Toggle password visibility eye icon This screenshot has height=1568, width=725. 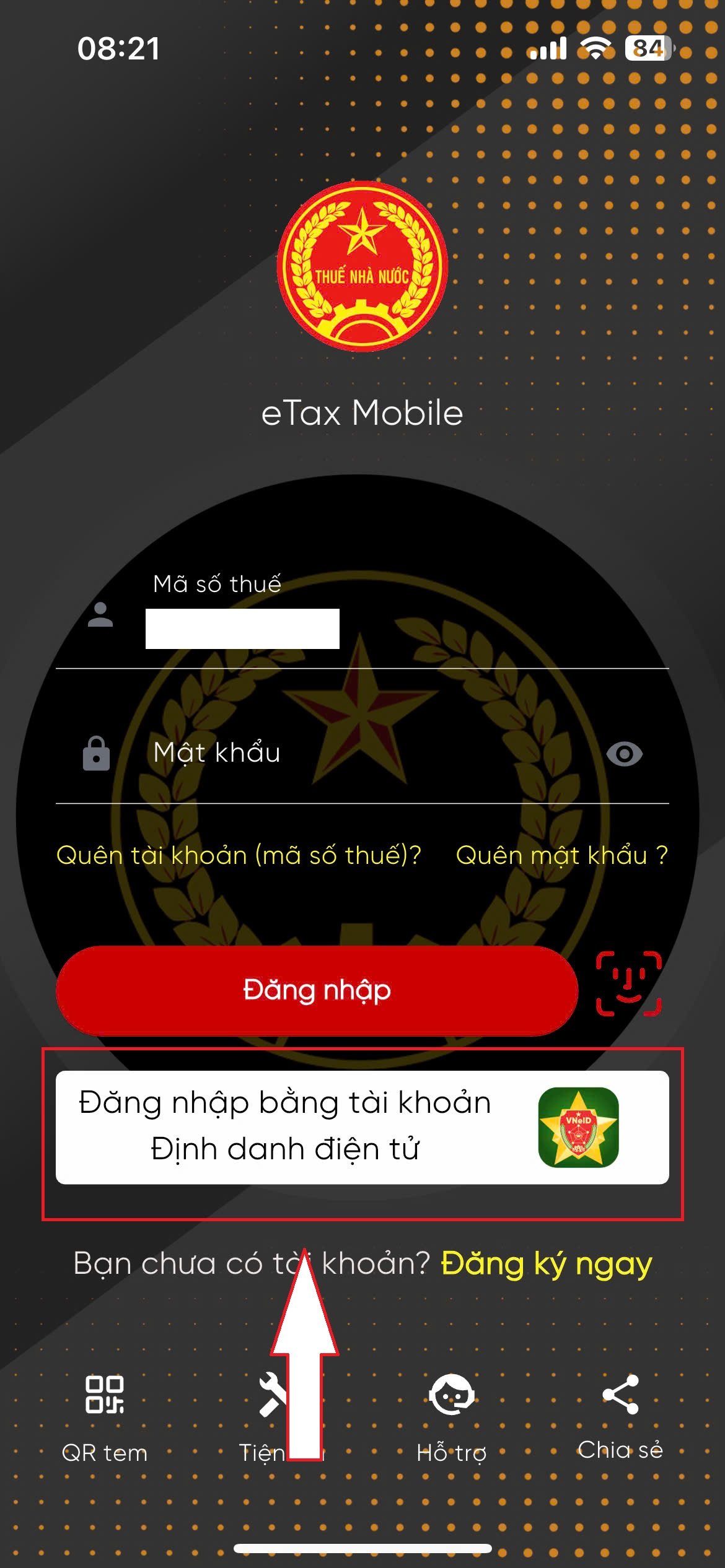pyautogui.click(x=624, y=754)
